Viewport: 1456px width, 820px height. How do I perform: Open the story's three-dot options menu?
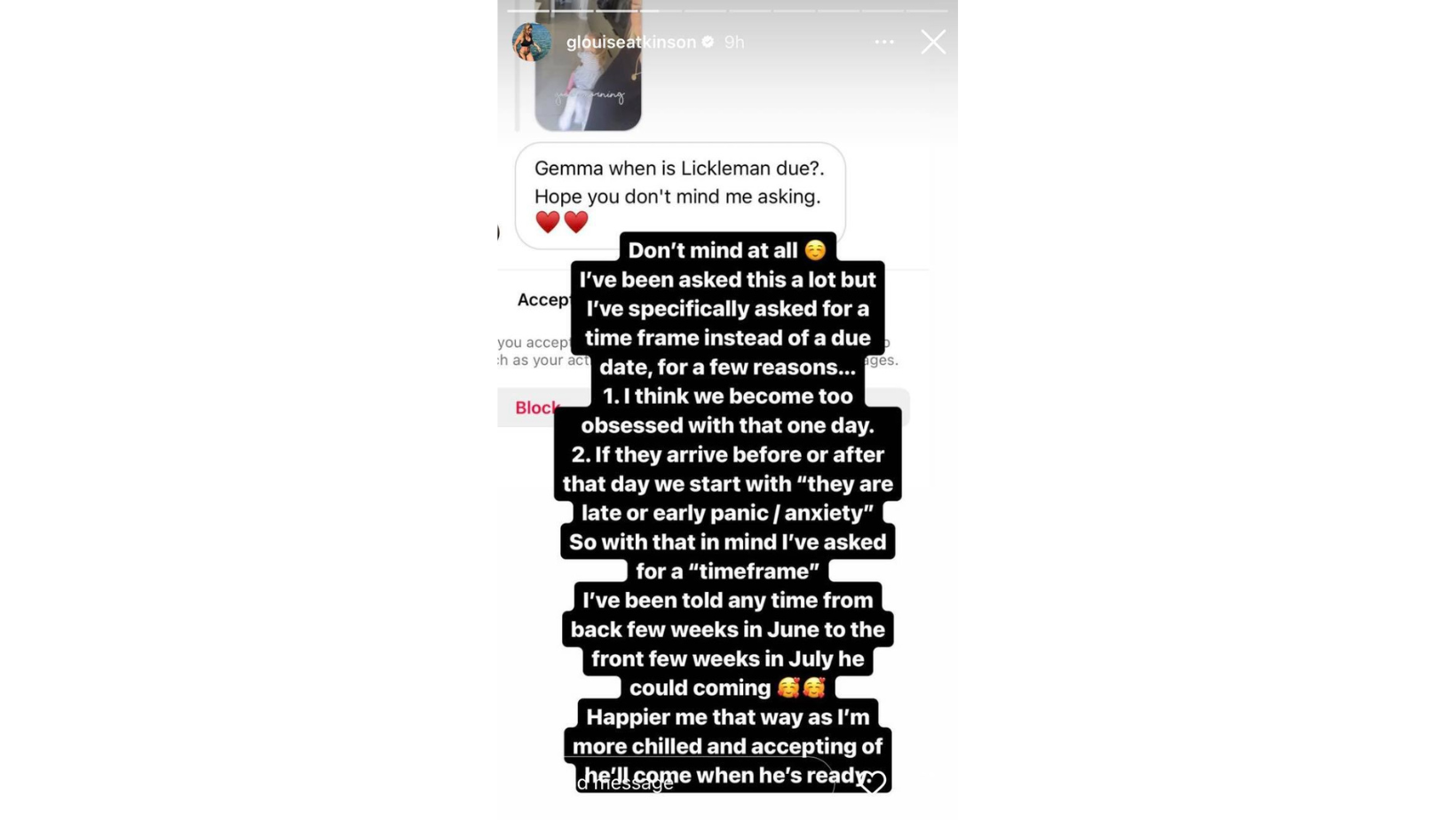point(883,42)
